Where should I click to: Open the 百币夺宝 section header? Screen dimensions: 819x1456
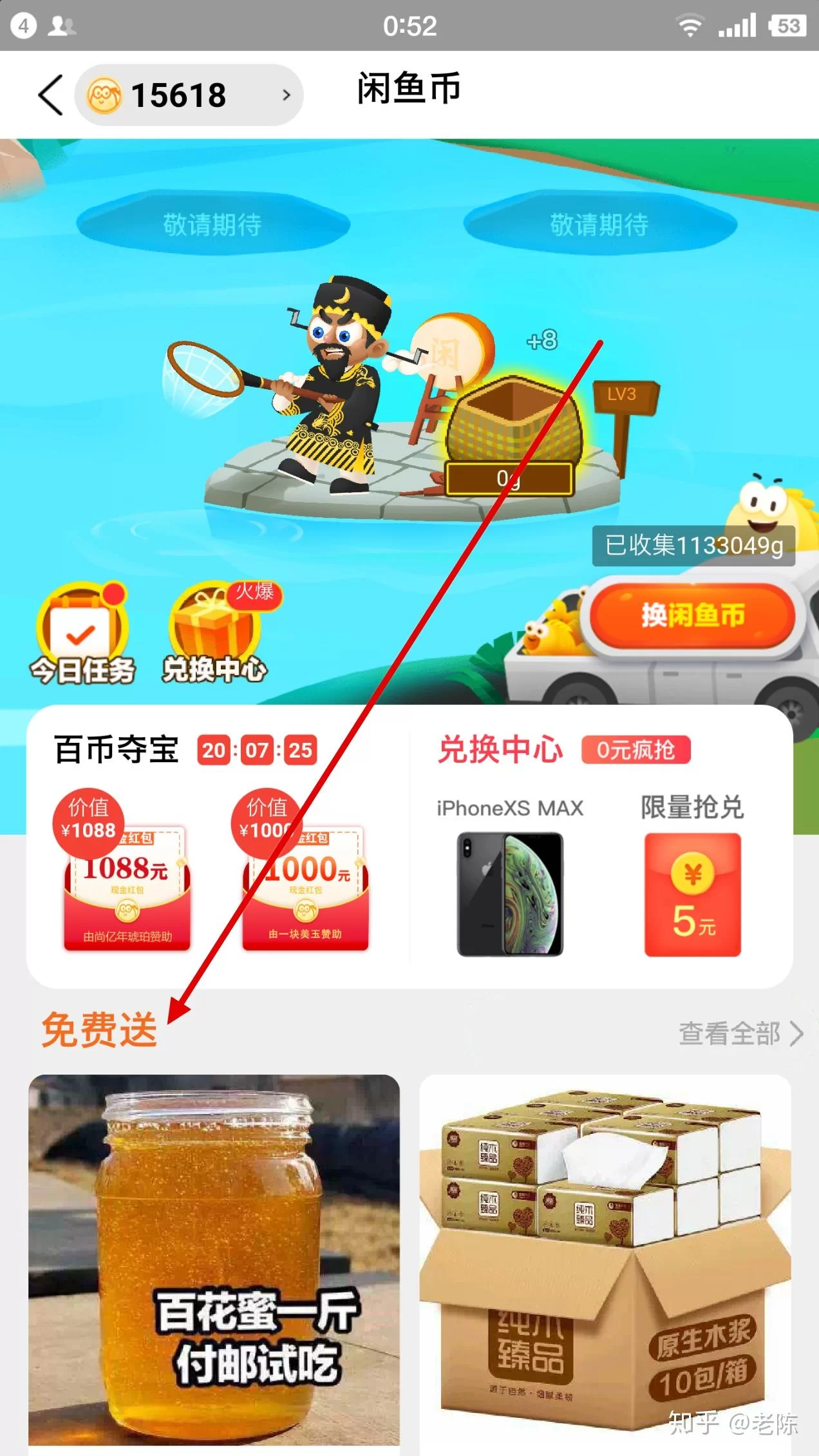117,750
